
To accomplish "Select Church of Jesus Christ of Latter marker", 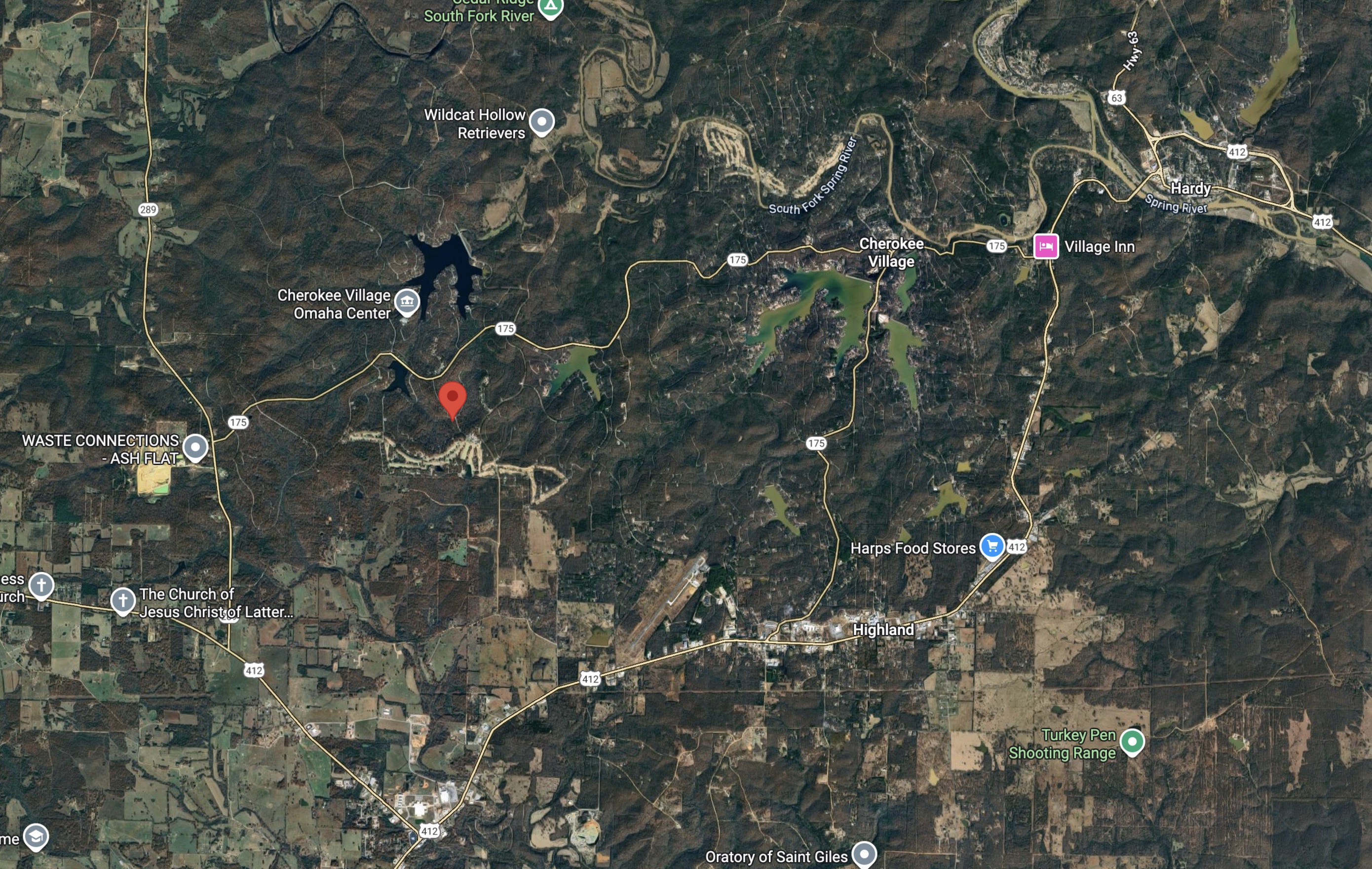I will (123, 600).
